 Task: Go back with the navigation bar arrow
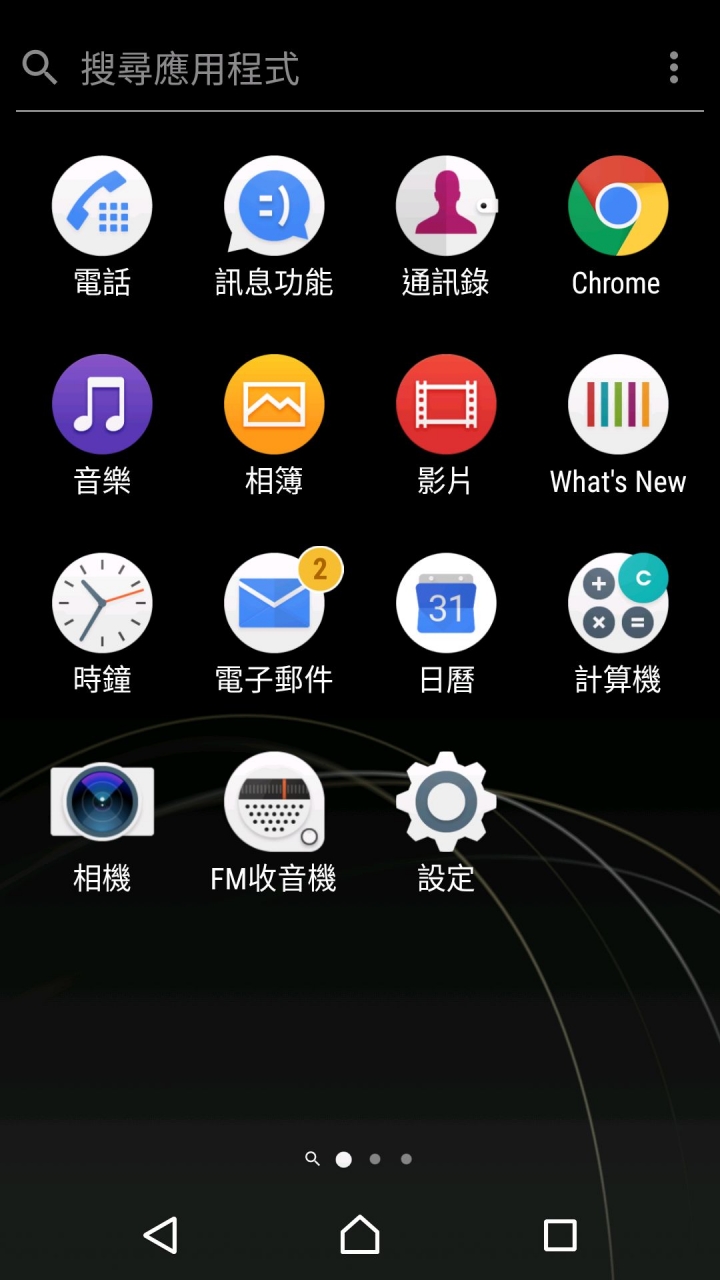(161, 1235)
